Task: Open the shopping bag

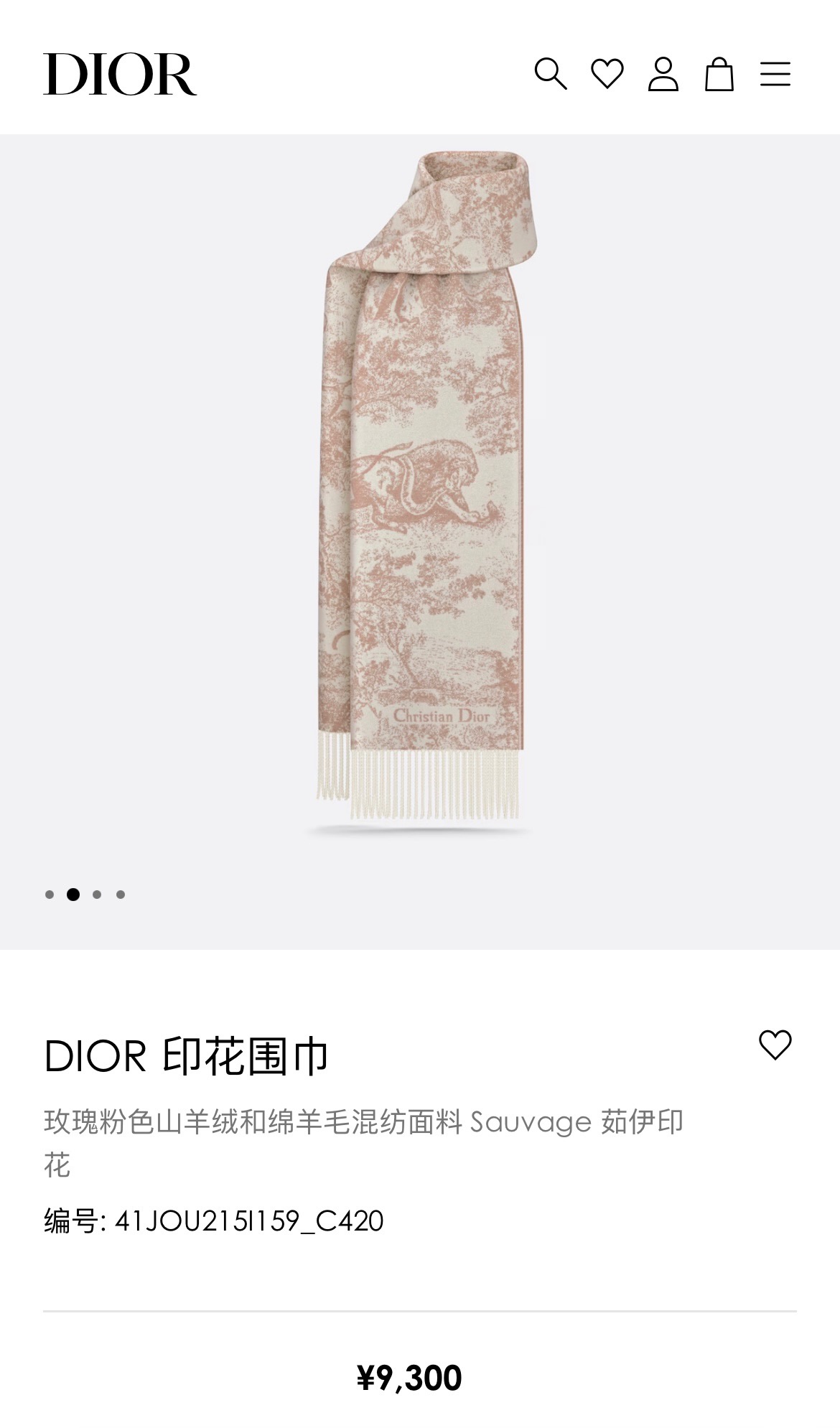Action: point(719,74)
